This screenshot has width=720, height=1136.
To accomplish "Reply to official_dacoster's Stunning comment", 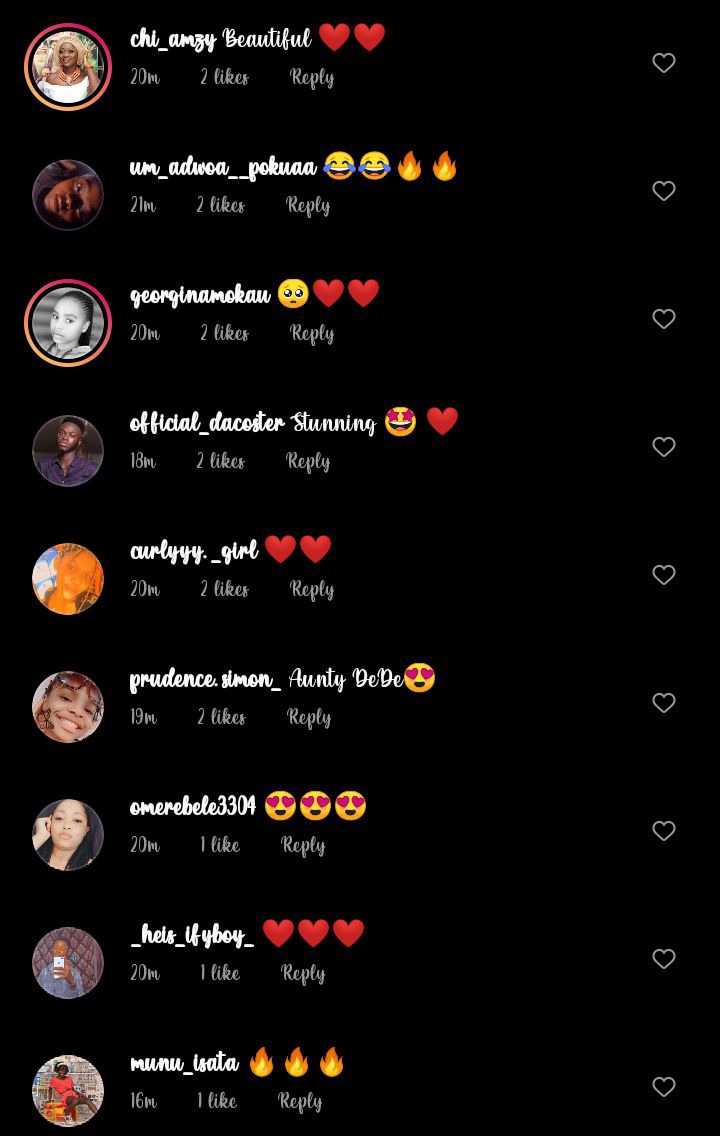I will click(308, 462).
